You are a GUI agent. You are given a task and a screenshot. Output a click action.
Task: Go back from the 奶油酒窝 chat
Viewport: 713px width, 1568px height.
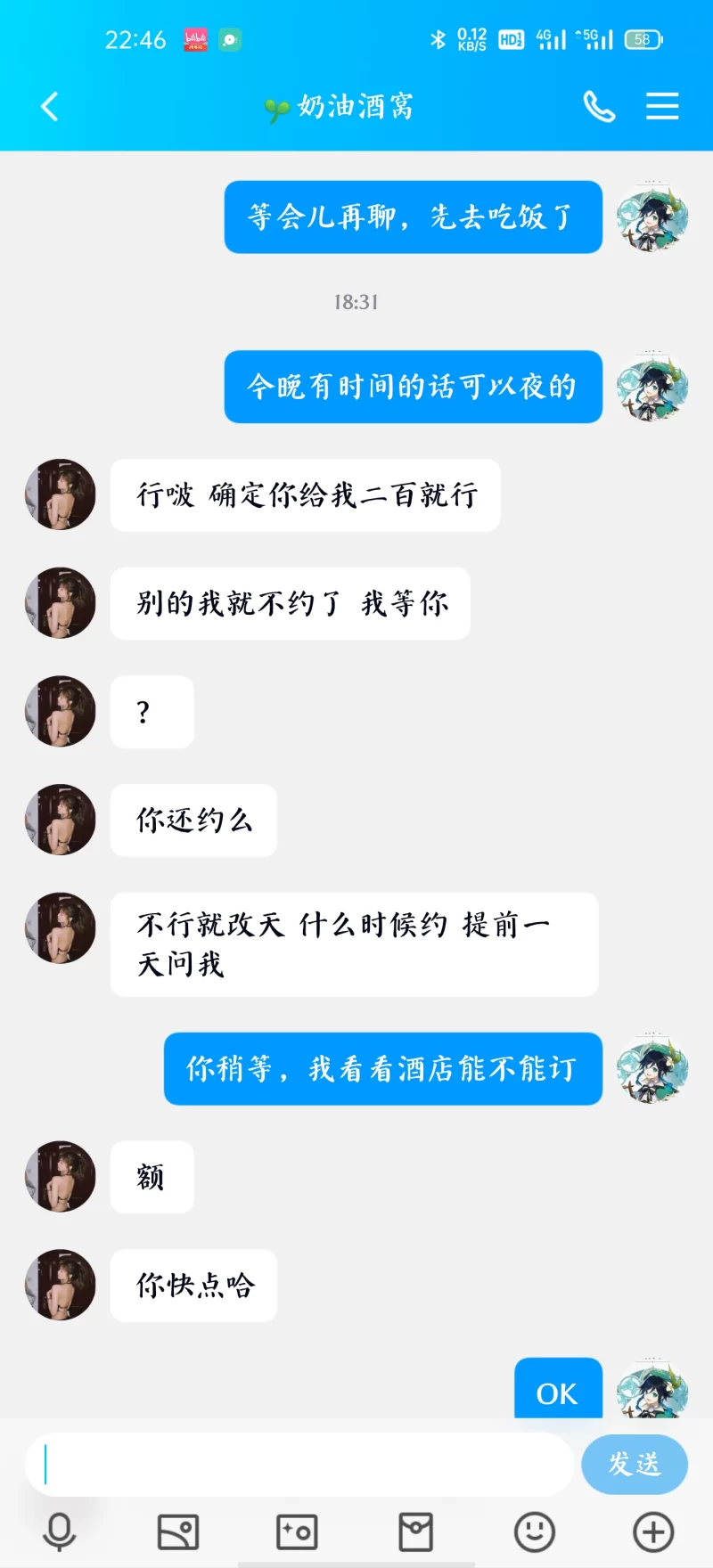point(50,107)
